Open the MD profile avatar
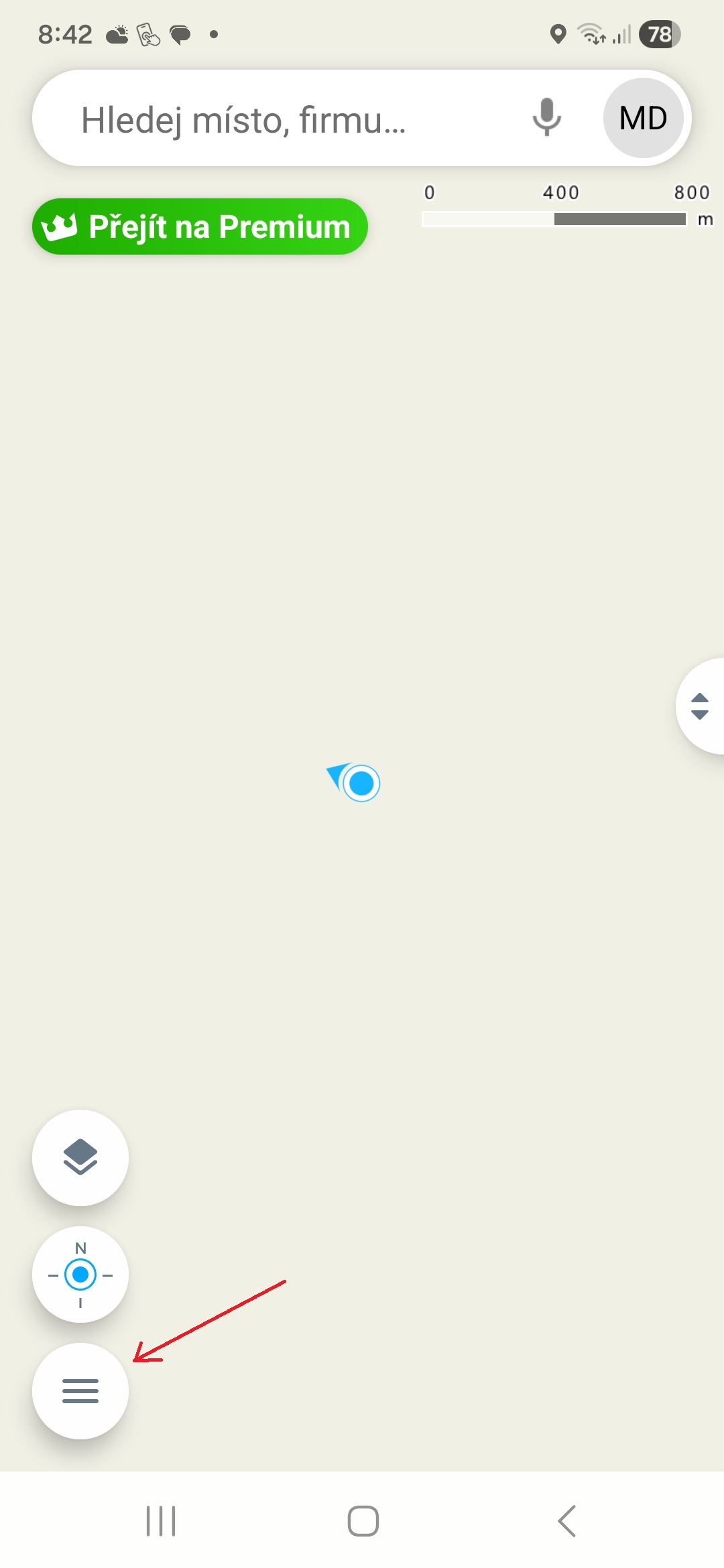 coord(643,118)
